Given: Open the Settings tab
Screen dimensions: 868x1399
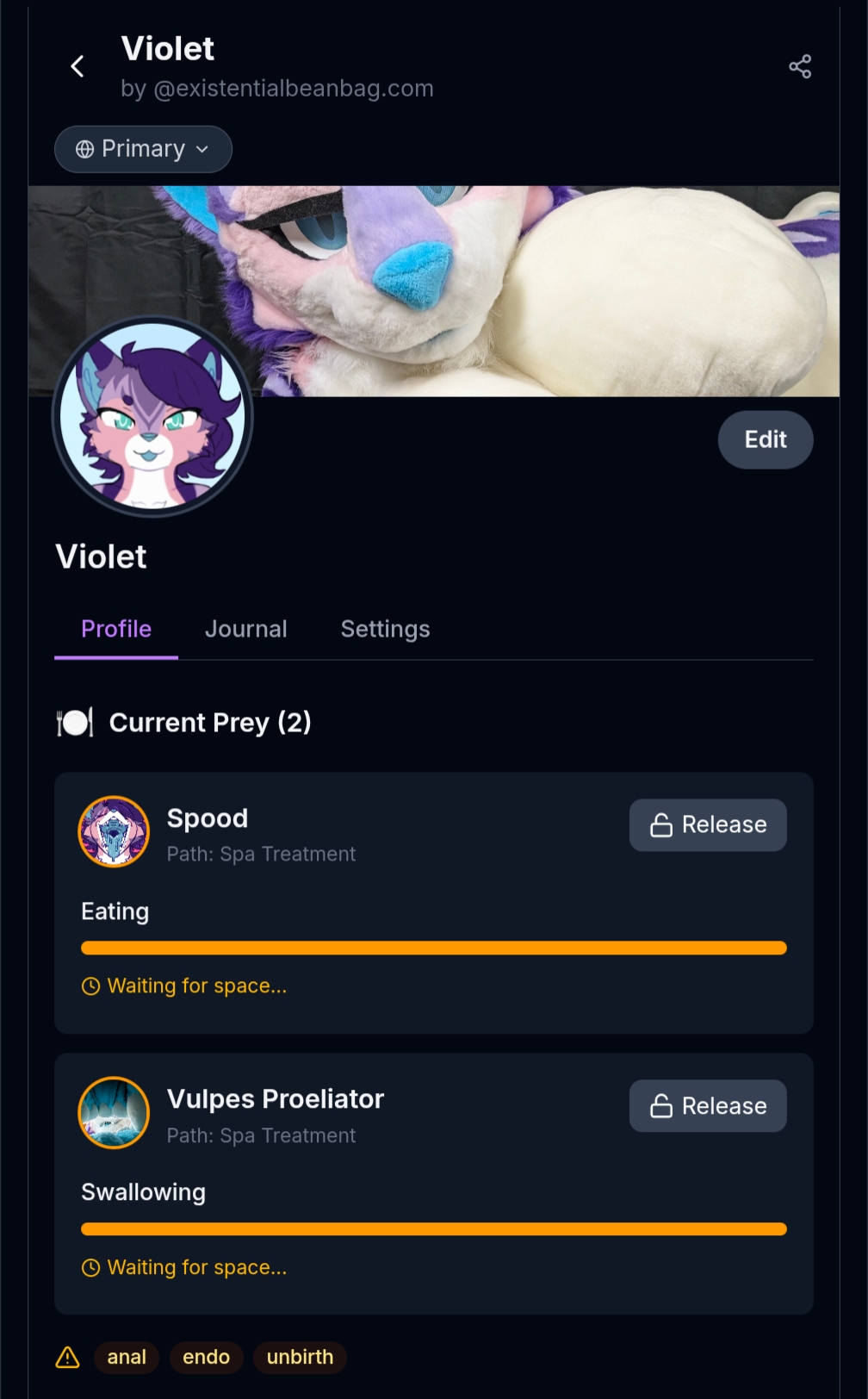Looking at the screenshot, I should point(385,629).
